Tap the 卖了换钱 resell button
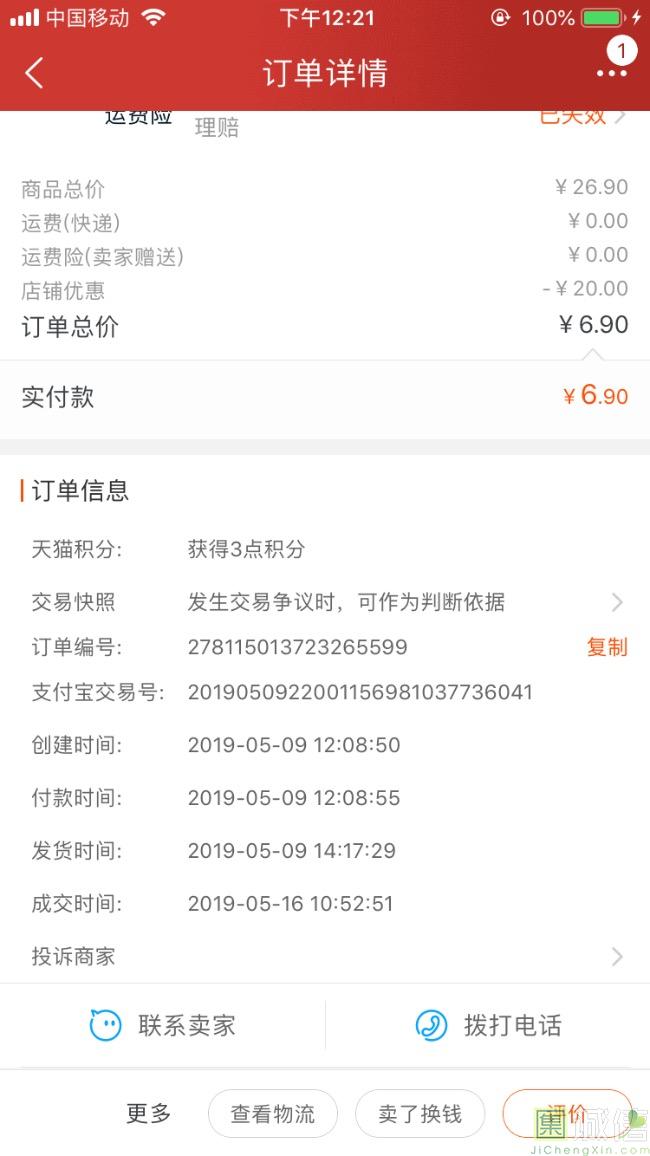The height and width of the screenshot is (1156, 650). [x=420, y=1113]
